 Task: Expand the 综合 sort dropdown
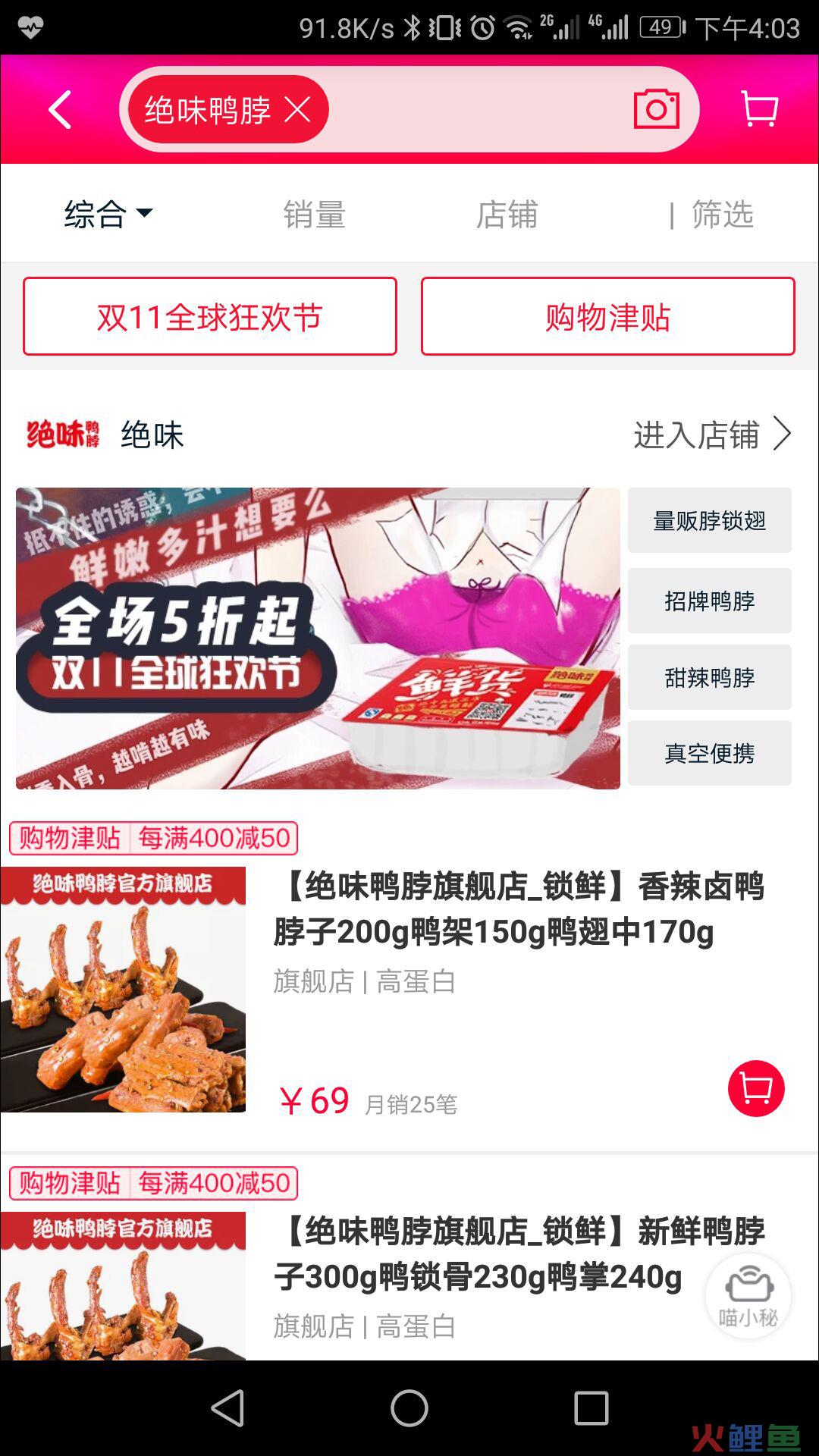(x=108, y=214)
